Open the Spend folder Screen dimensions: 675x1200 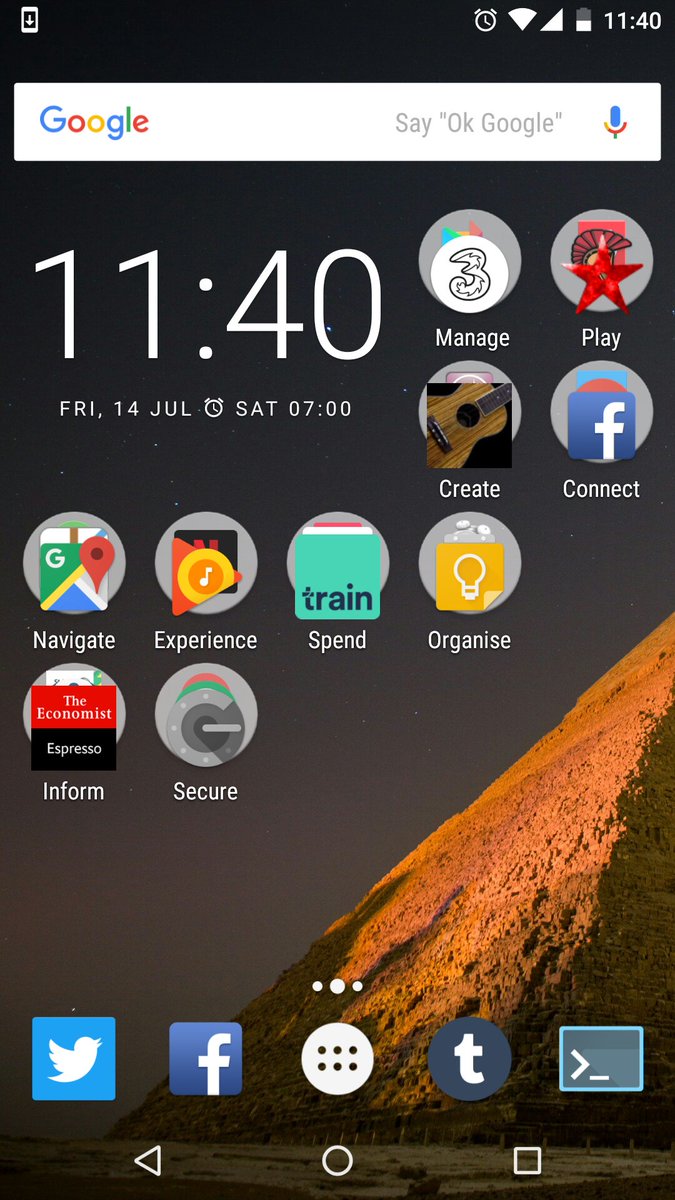pos(338,564)
